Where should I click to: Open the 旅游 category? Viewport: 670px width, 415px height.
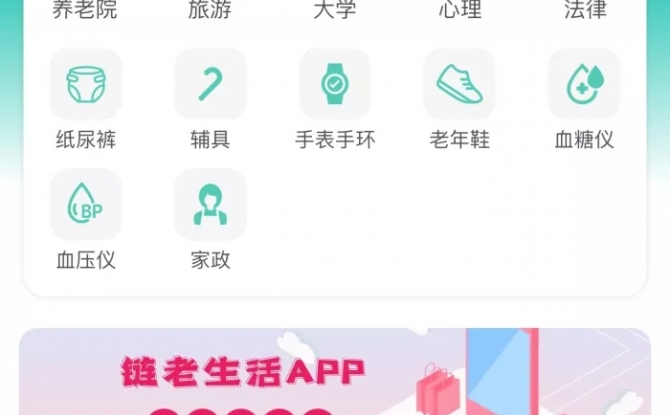coord(210,11)
